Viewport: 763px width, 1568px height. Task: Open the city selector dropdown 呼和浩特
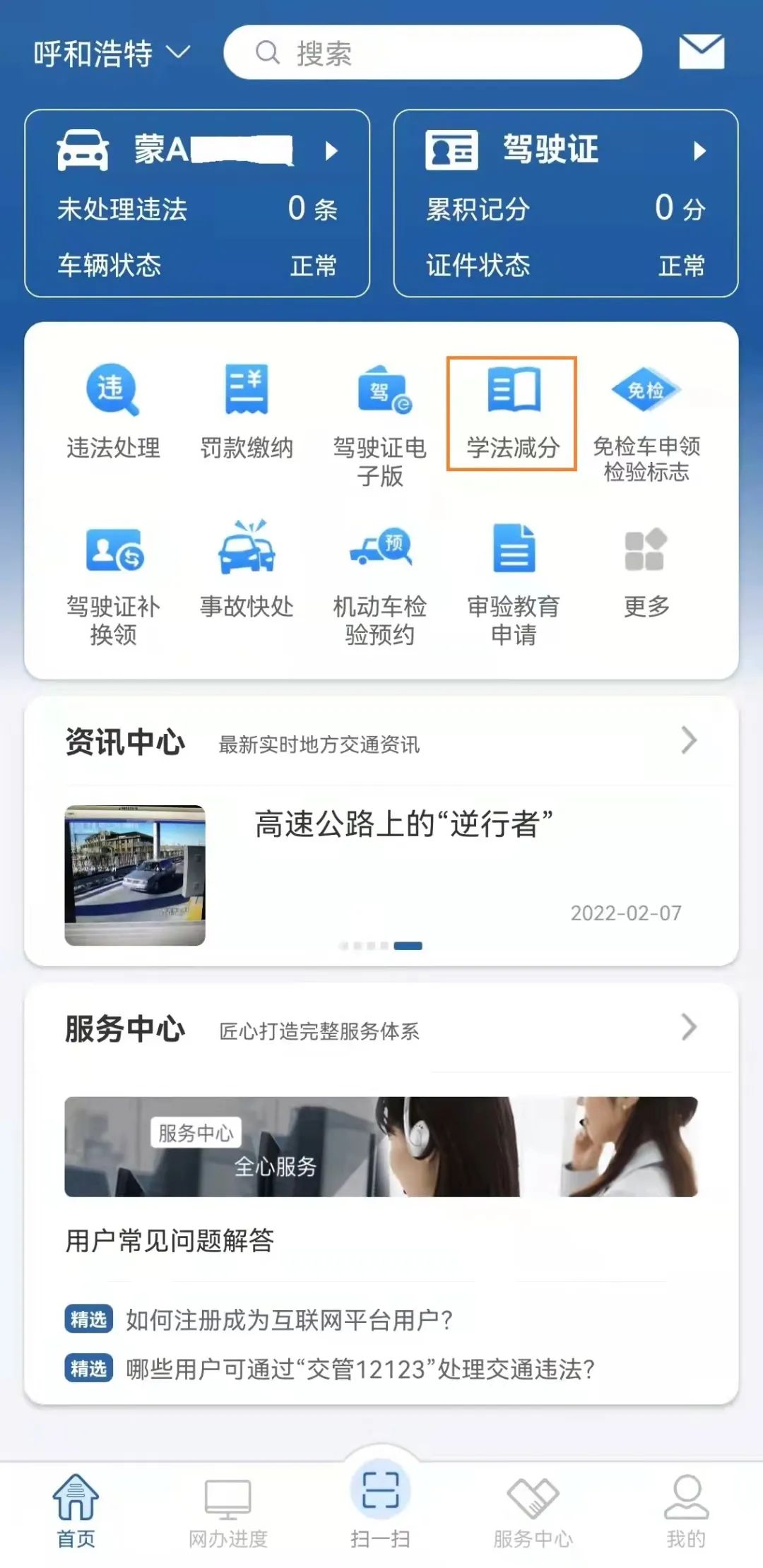coord(113,52)
